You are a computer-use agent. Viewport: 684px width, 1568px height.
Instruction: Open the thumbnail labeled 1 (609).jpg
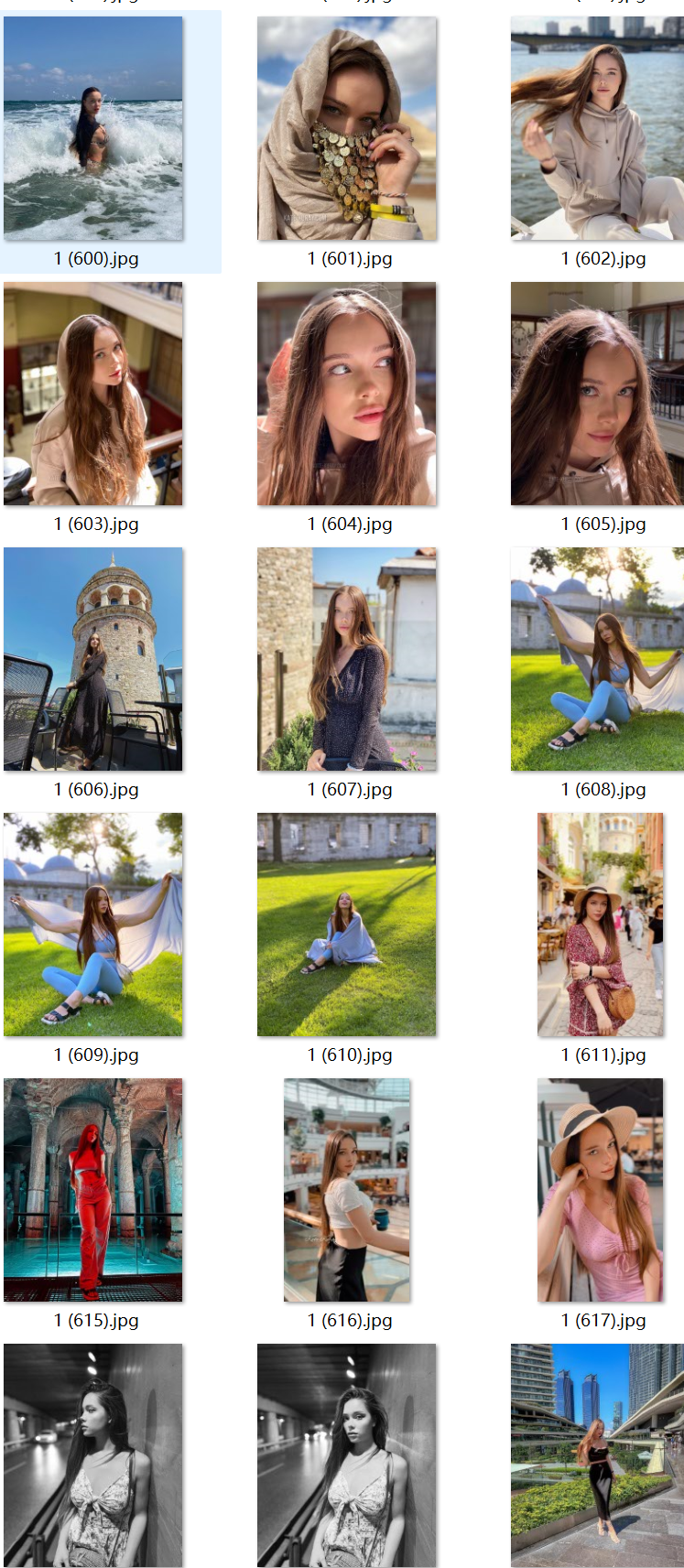pos(93,925)
